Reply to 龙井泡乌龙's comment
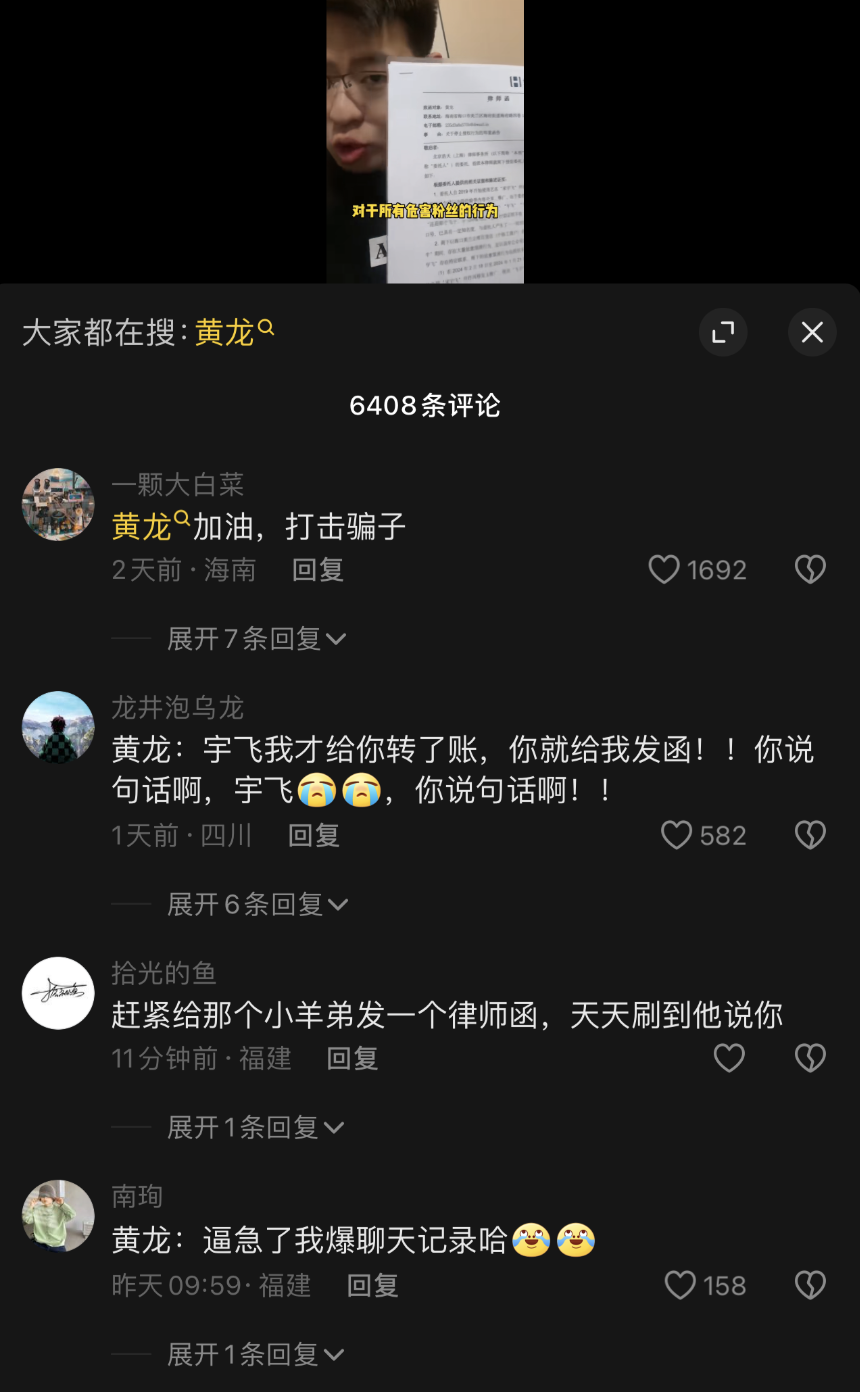 [x=314, y=835]
